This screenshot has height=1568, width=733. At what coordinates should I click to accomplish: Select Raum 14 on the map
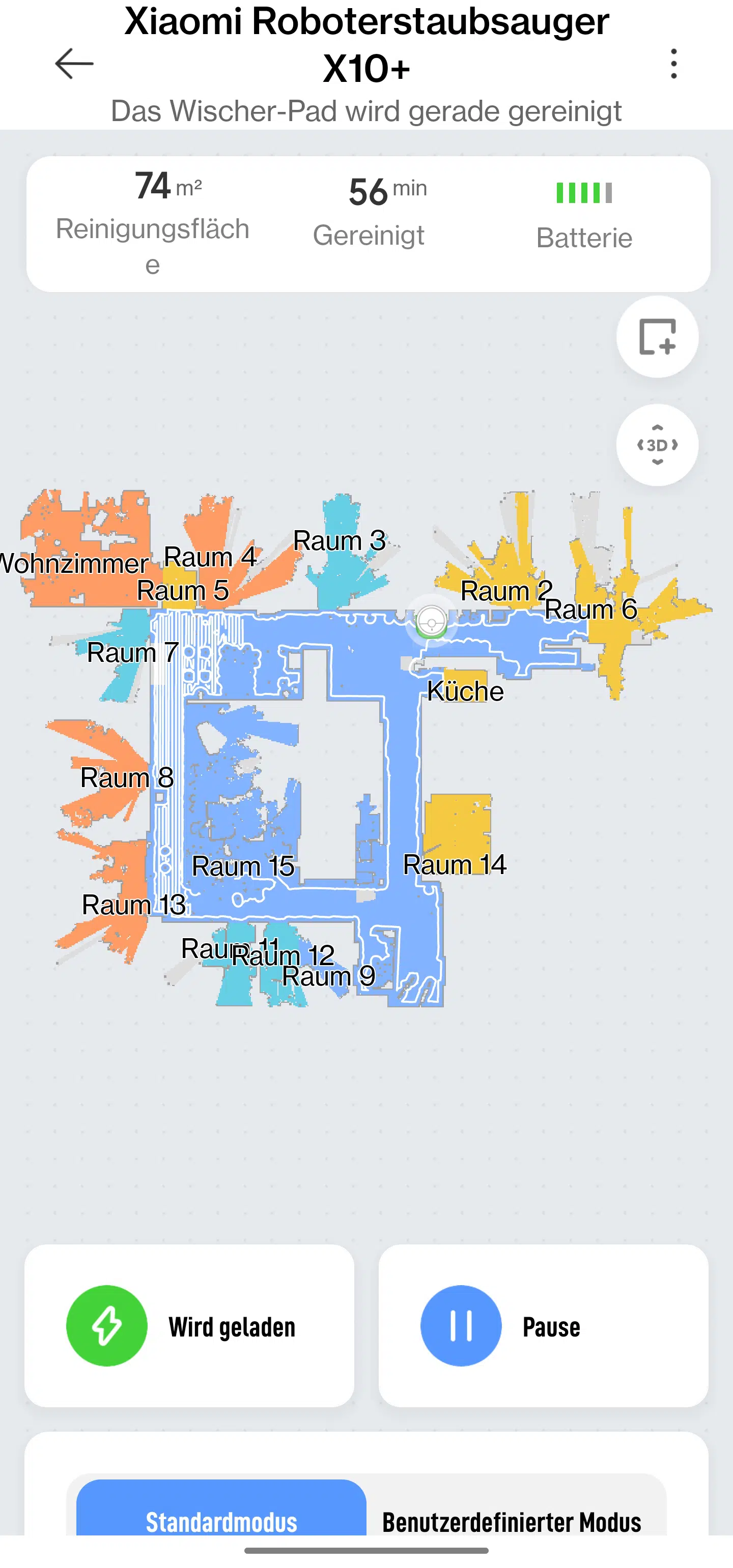pyautogui.click(x=456, y=863)
